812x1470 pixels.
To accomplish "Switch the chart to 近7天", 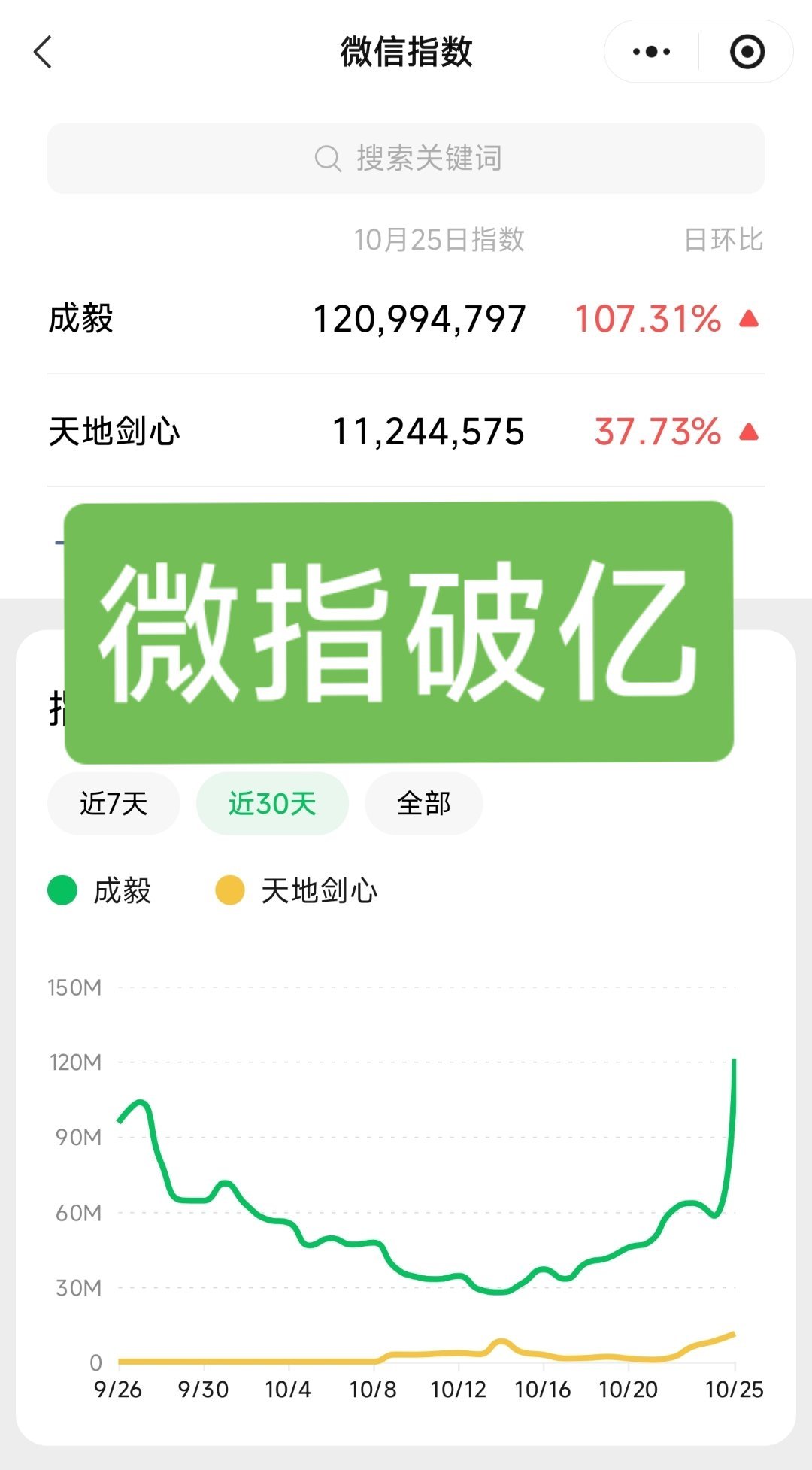I will pos(114,804).
